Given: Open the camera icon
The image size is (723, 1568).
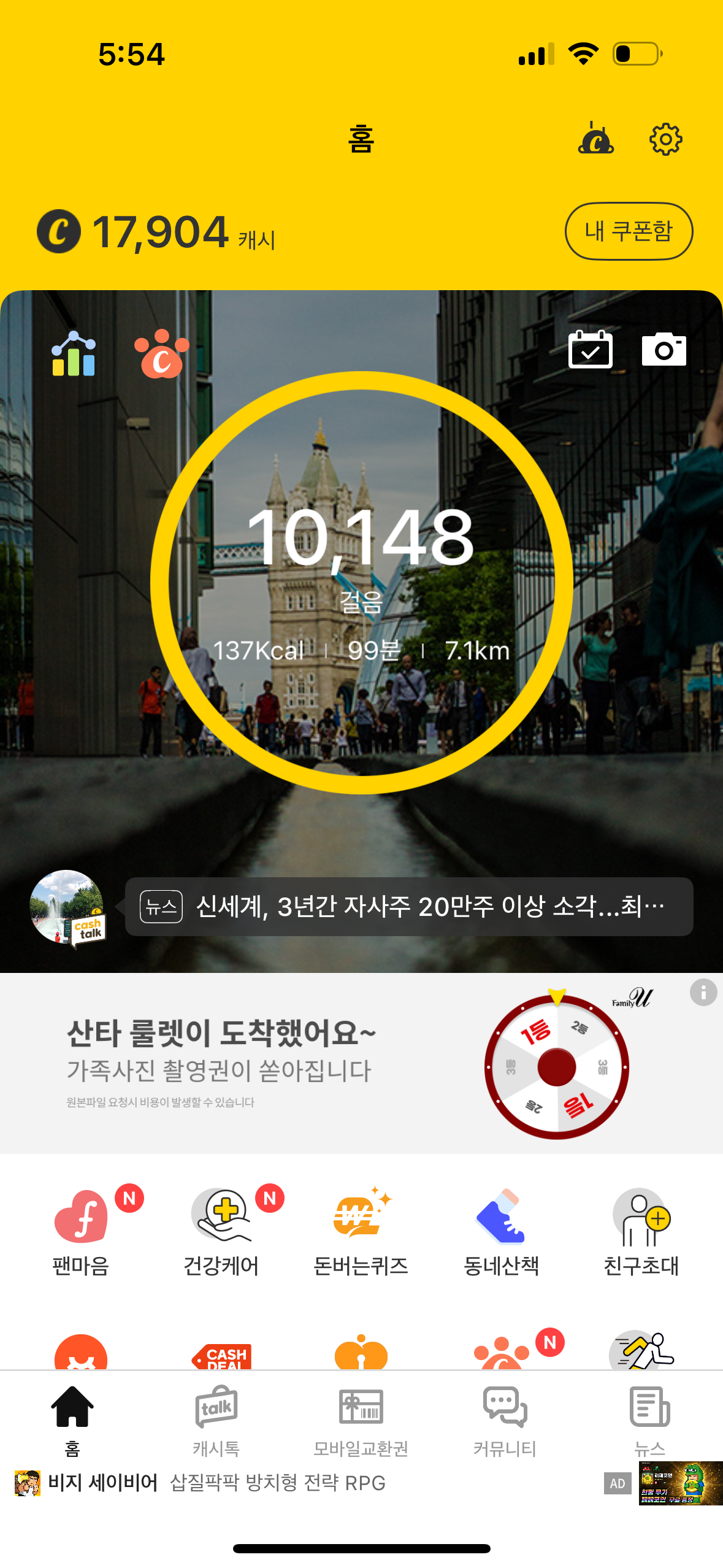Looking at the screenshot, I should (664, 350).
